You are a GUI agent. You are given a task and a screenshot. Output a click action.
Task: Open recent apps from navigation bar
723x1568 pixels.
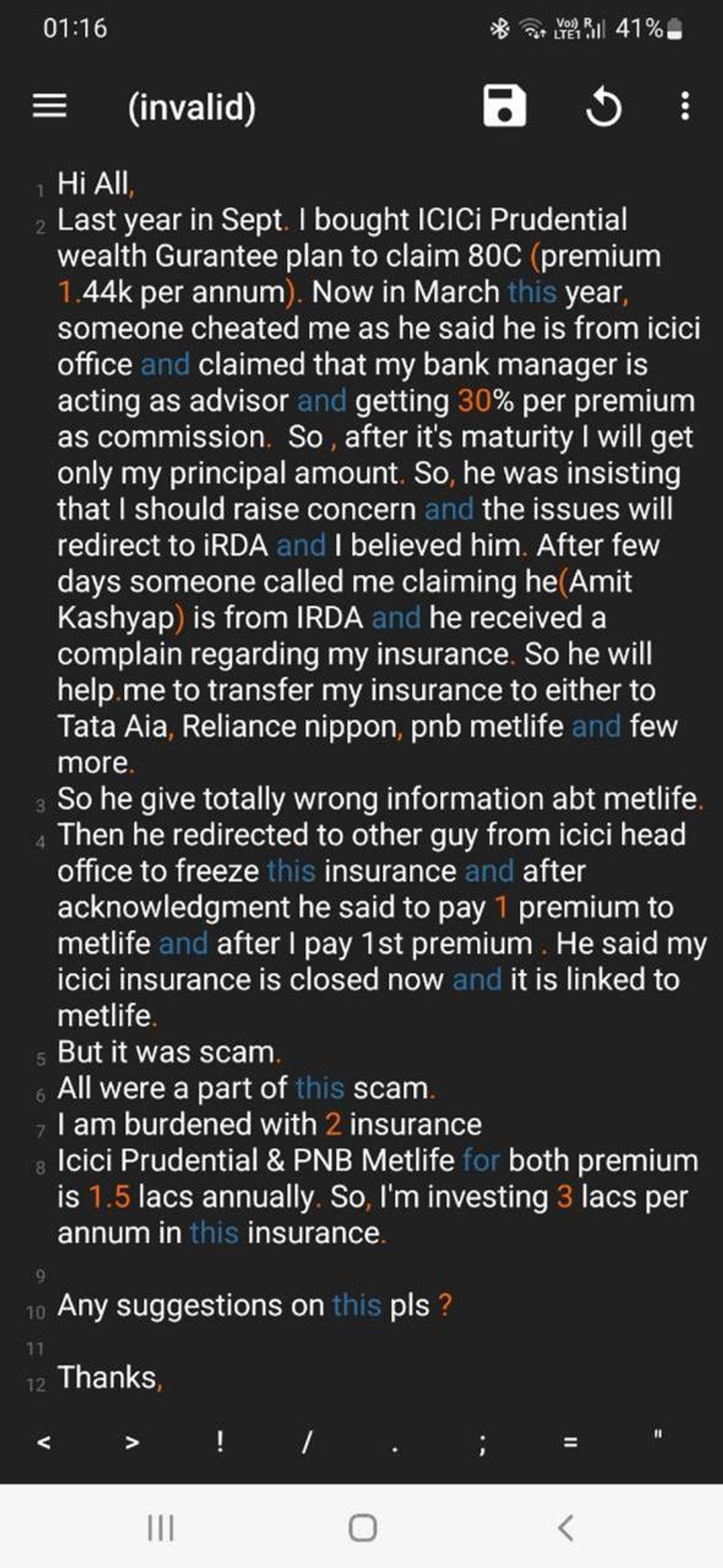(x=161, y=1528)
